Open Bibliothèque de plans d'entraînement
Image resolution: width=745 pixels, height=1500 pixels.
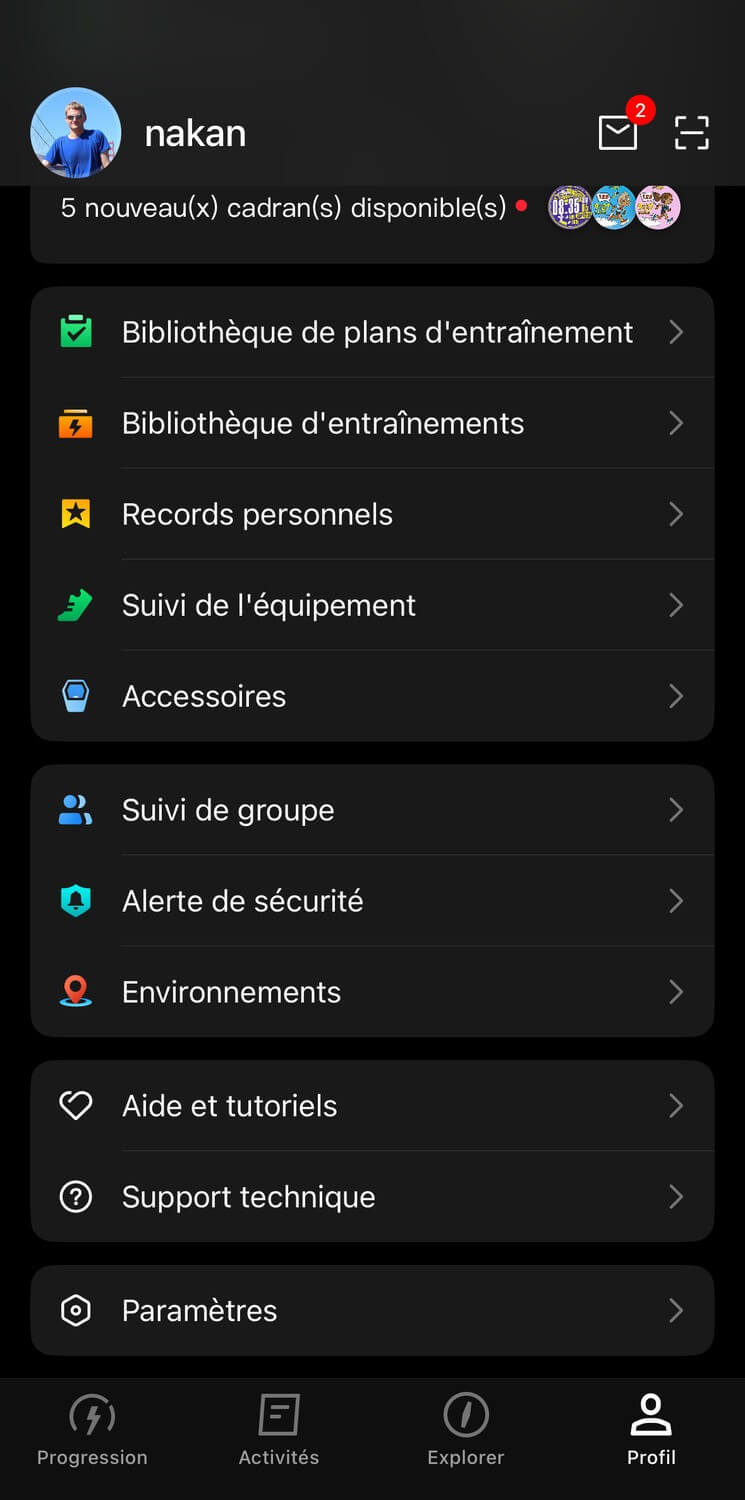(x=372, y=332)
